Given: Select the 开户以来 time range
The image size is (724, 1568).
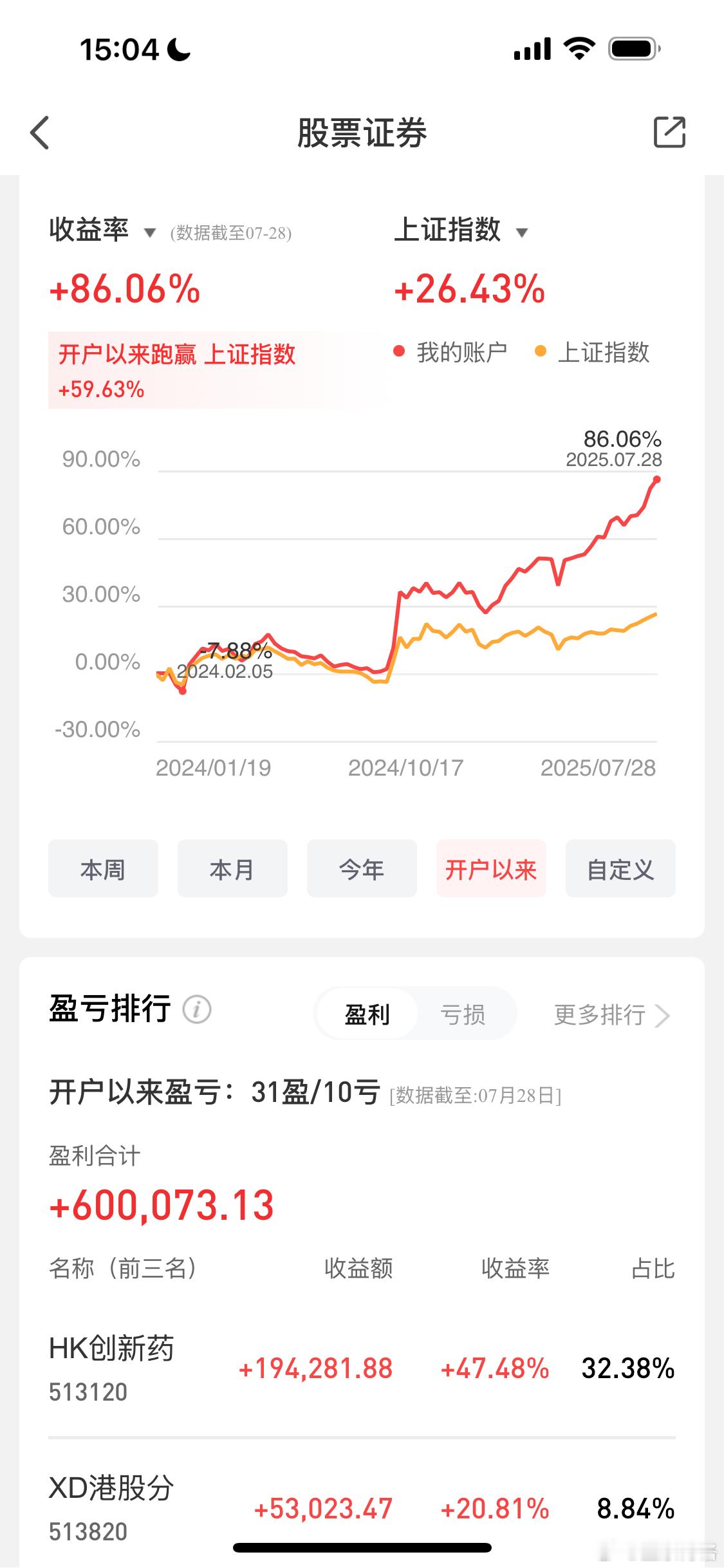Looking at the screenshot, I should tap(491, 869).
